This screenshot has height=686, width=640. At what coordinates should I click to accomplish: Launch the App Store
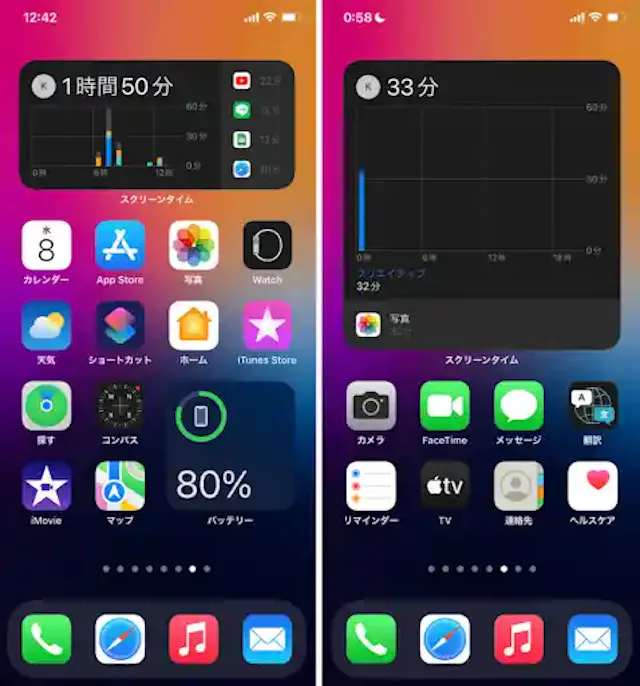120,246
